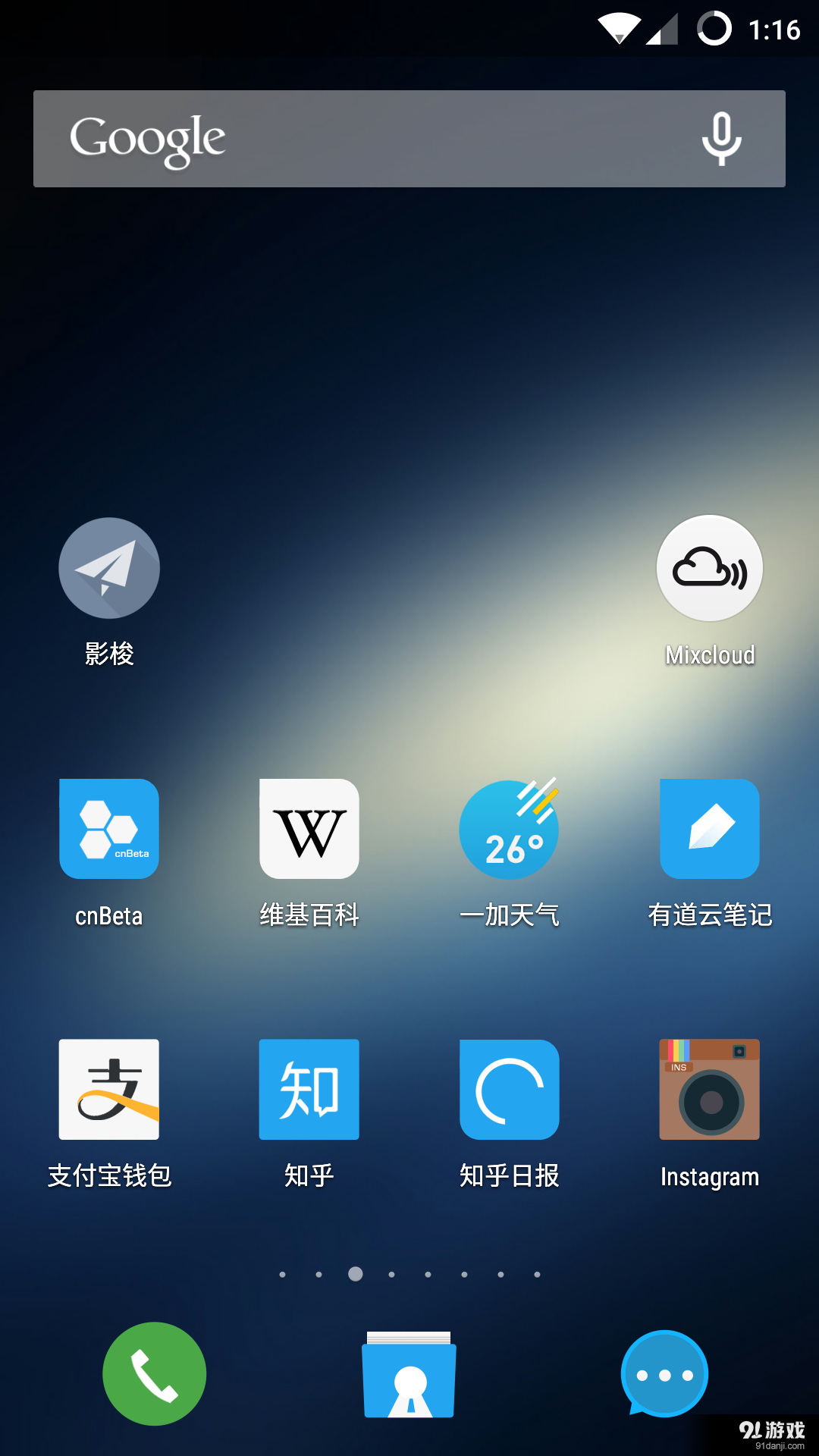Screen dimensions: 819x1456
Task: Open the cnBeta news app
Action: [x=108, y=829]
